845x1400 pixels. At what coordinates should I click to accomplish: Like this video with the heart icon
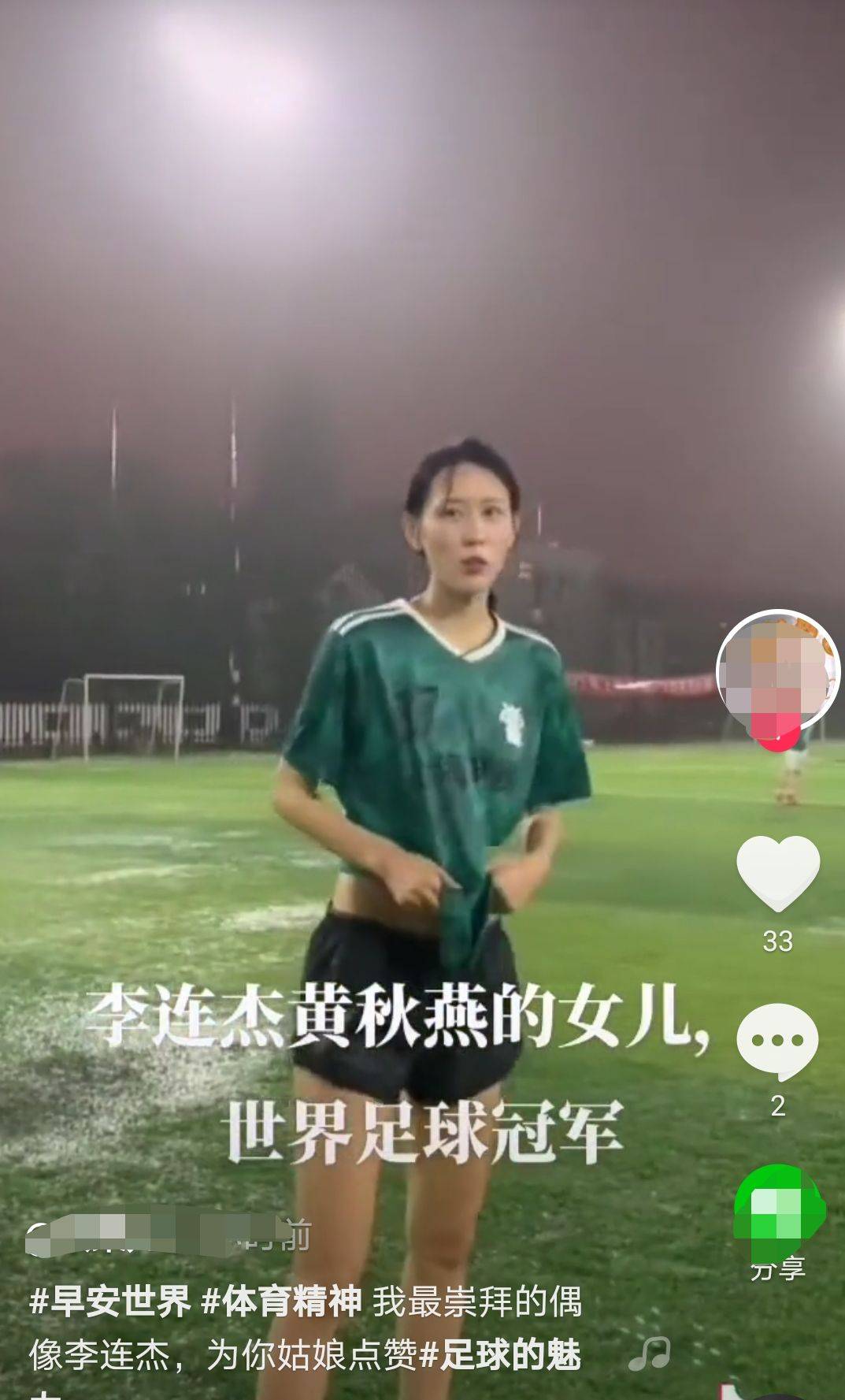point(778,873)
